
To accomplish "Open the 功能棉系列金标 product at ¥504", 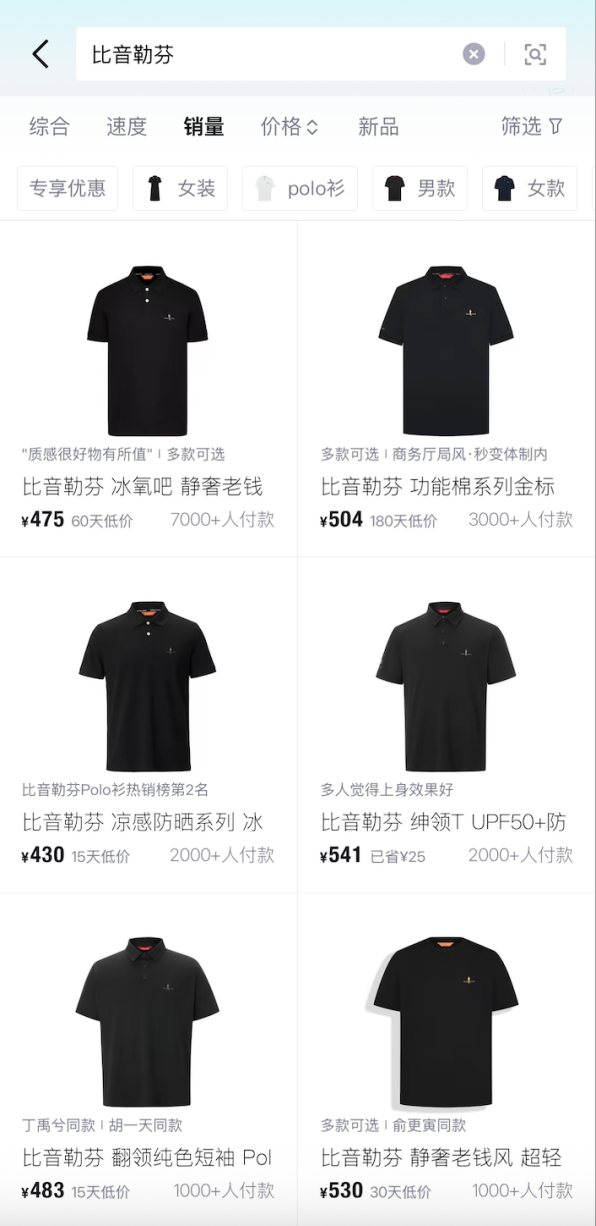I will pyautogui.click(x=447, y=389).
